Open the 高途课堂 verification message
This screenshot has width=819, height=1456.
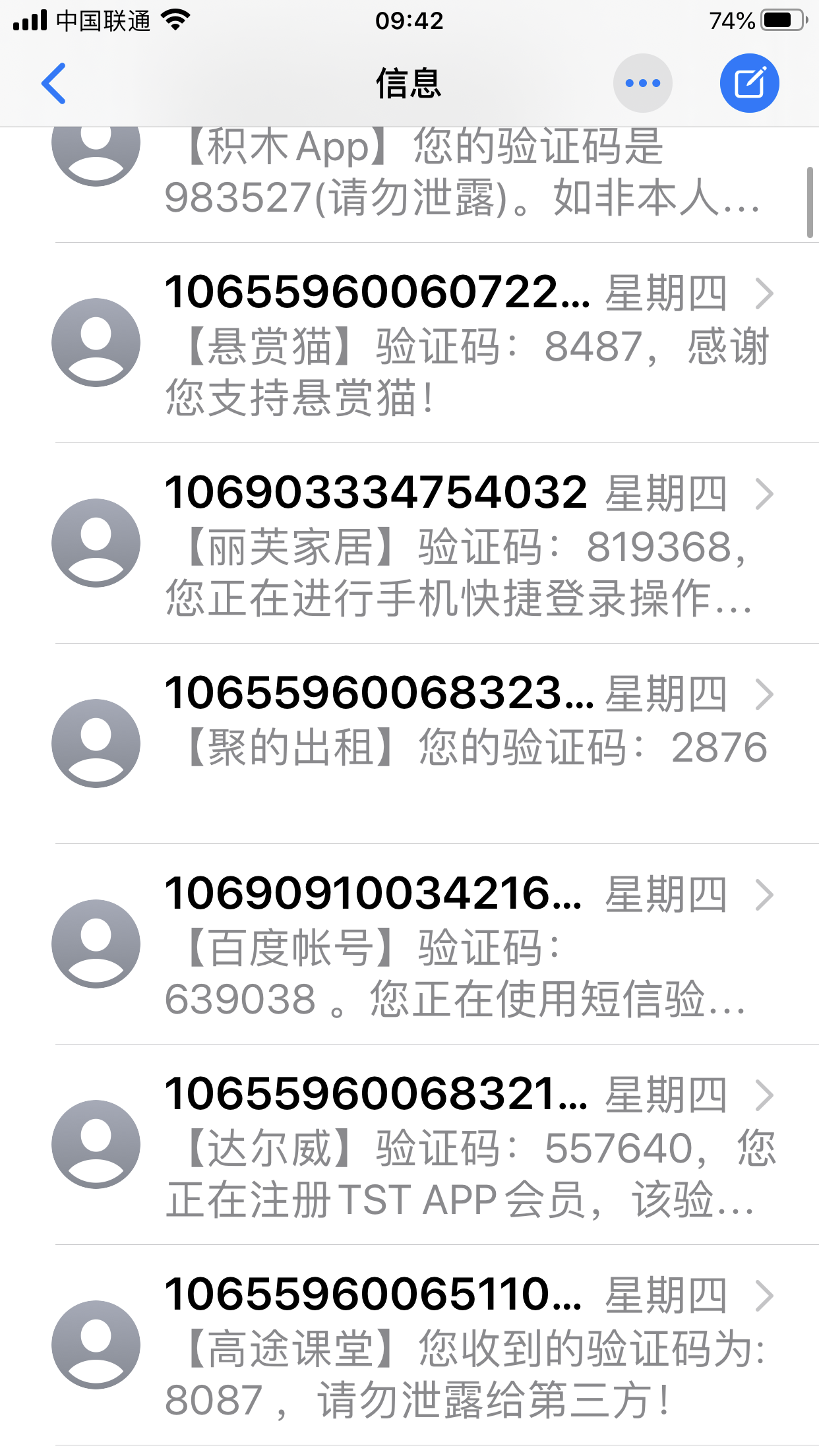point(409,1345)
